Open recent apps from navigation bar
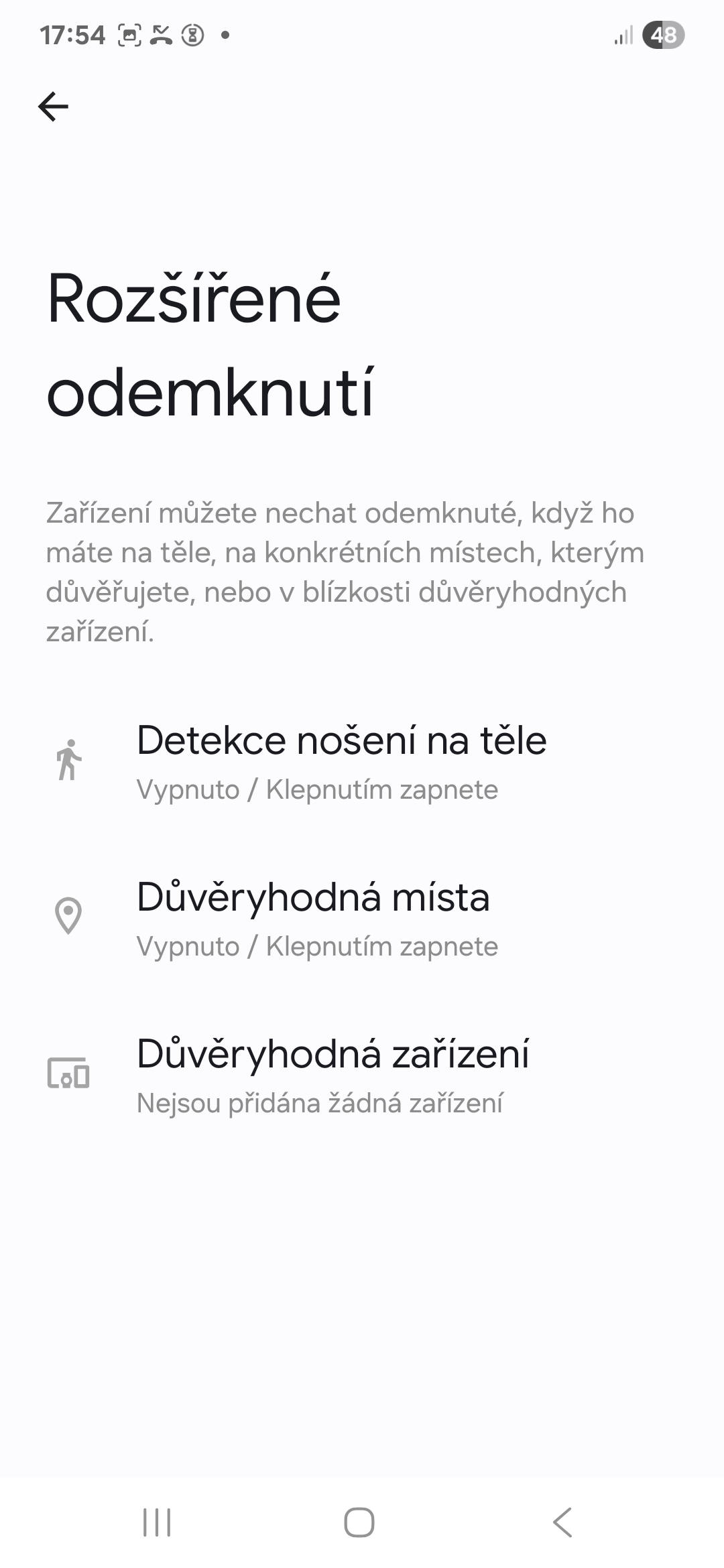This screenshot has width=724, height=1568. click(x=157, y=1522)
